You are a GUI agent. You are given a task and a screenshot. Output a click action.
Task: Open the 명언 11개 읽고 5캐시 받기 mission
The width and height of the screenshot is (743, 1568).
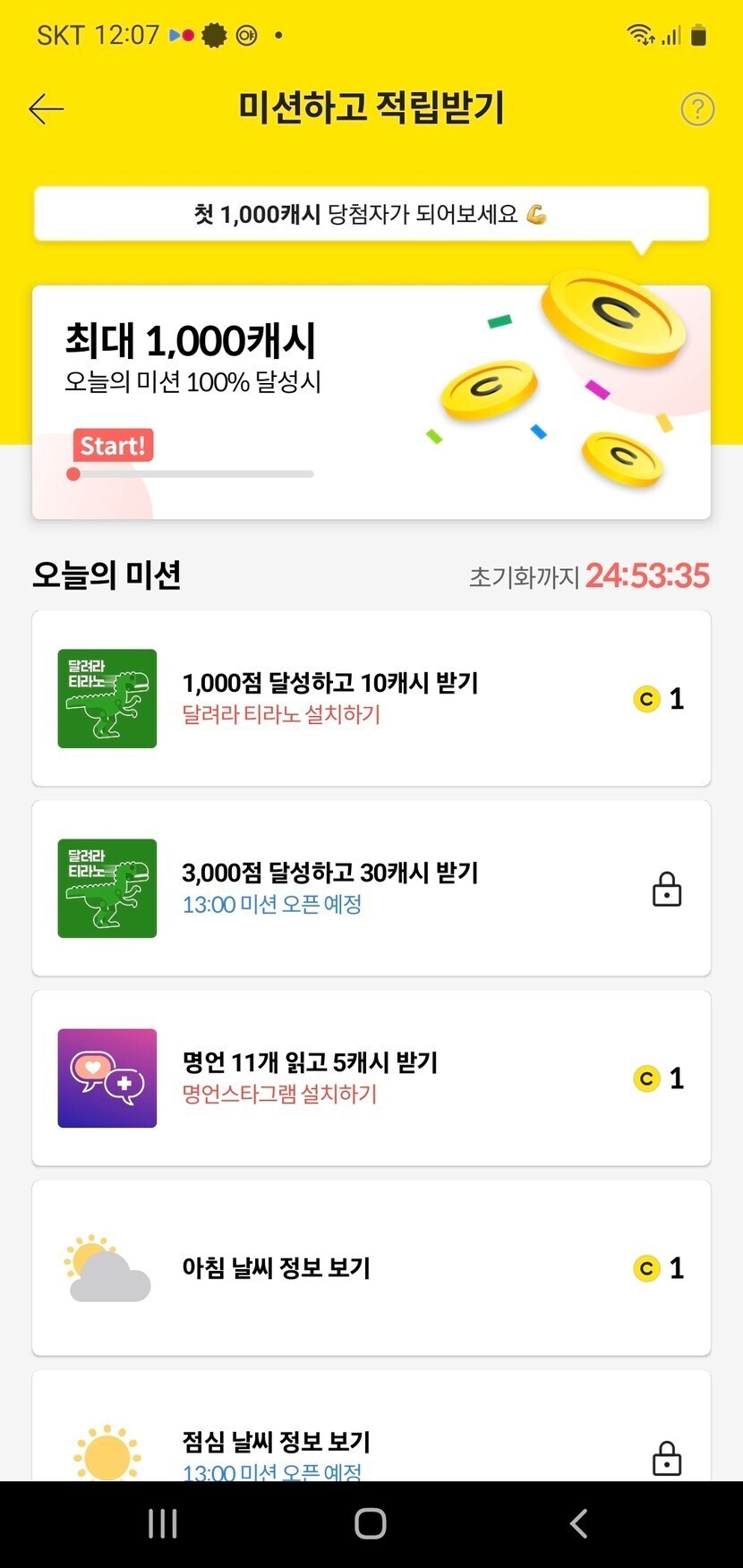371,1078
